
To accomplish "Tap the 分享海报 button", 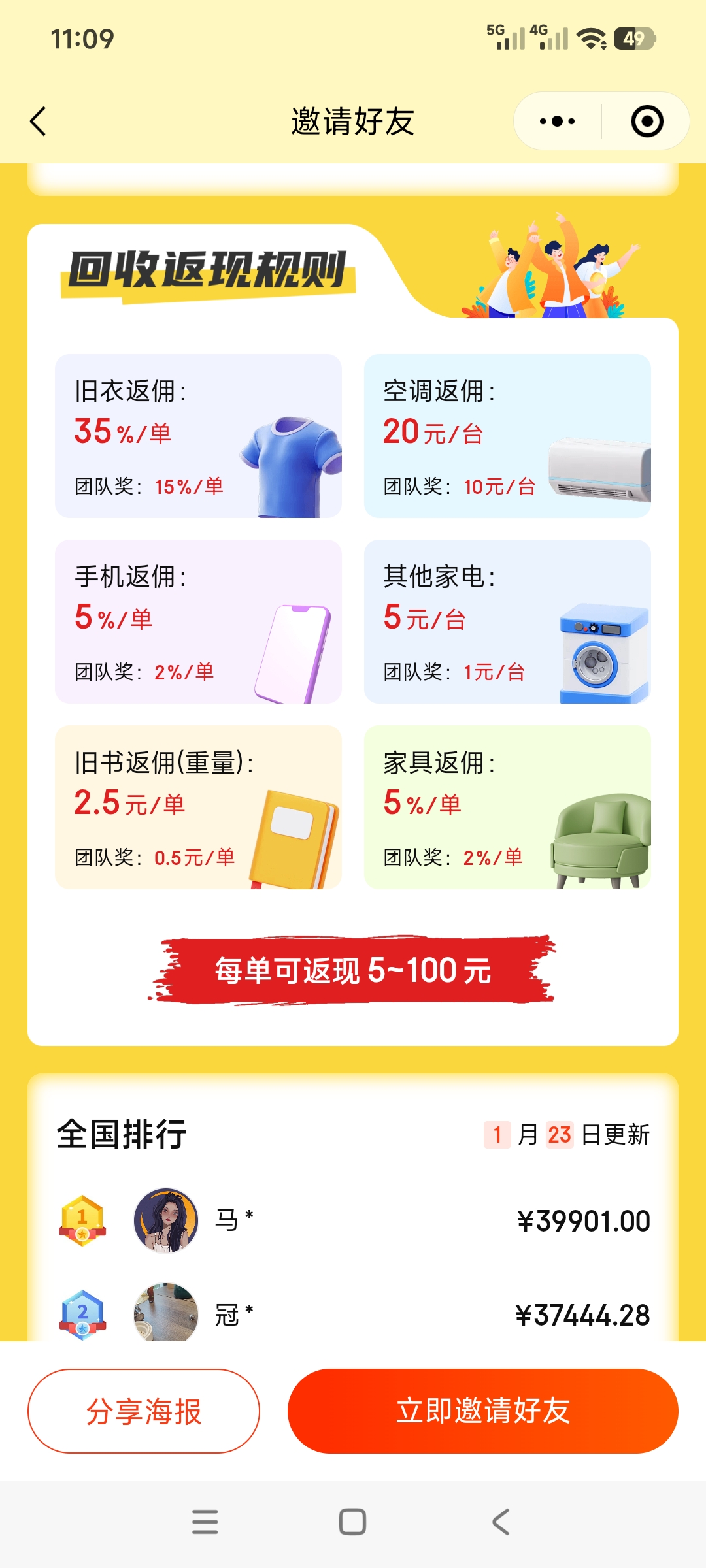I will tap(144, 1411).
